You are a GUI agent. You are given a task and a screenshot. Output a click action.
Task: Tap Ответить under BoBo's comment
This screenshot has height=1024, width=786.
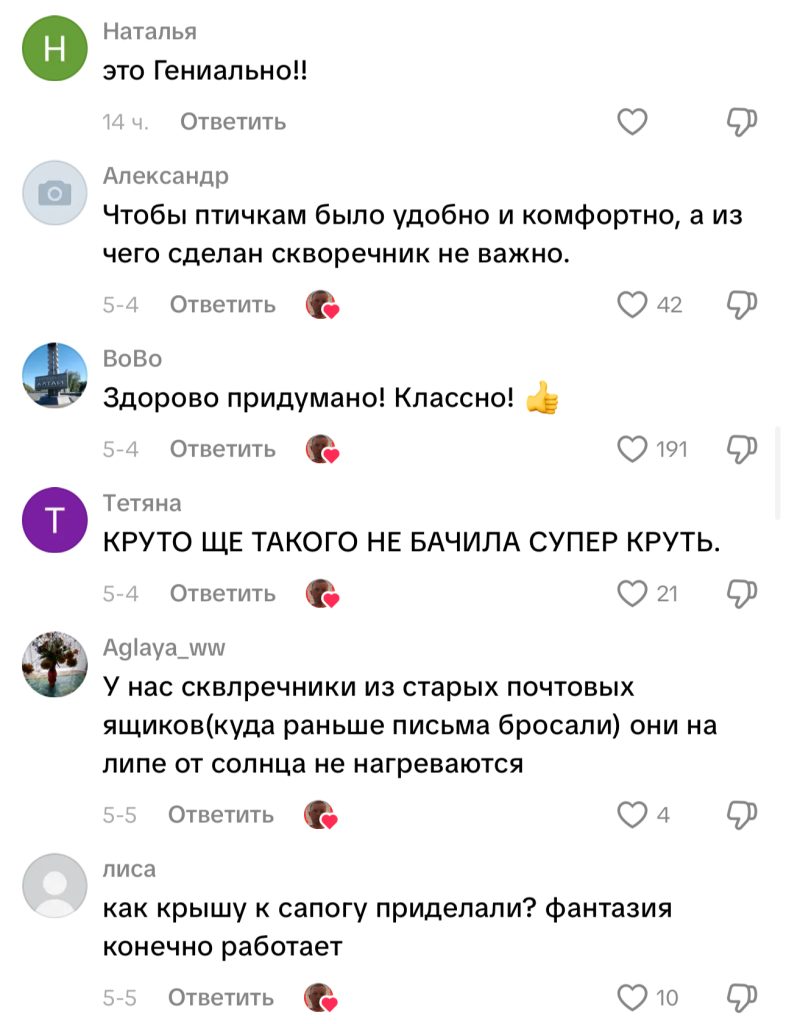(223, 449)
